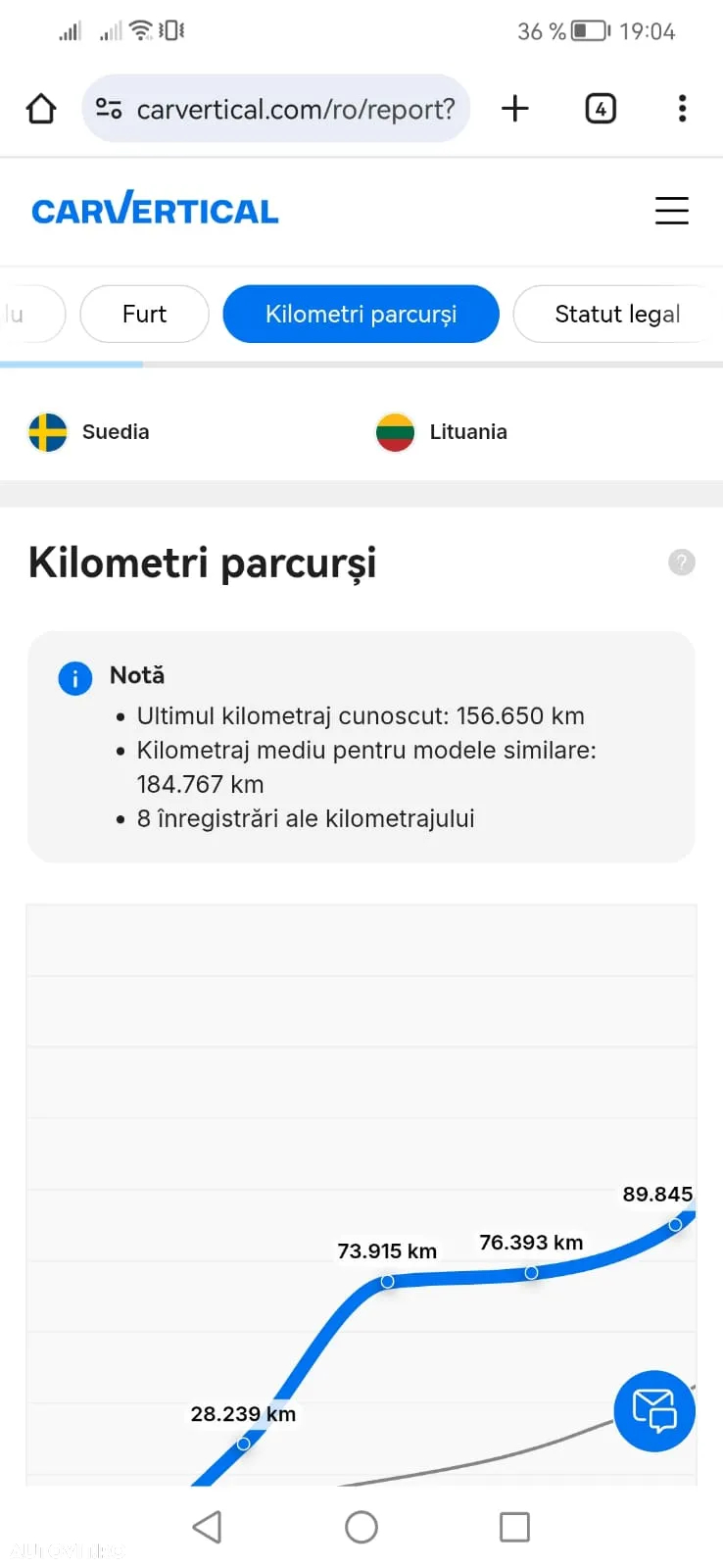The width and height of the screenshot is (723, 1568).
Task: Open recent apps from navigation bar
Action: point(514,1527)
